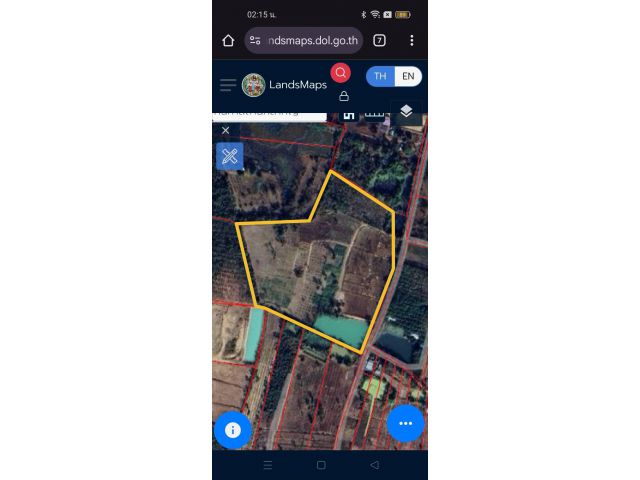
Task: Dismiss the search panel with X
Action: 226,130
